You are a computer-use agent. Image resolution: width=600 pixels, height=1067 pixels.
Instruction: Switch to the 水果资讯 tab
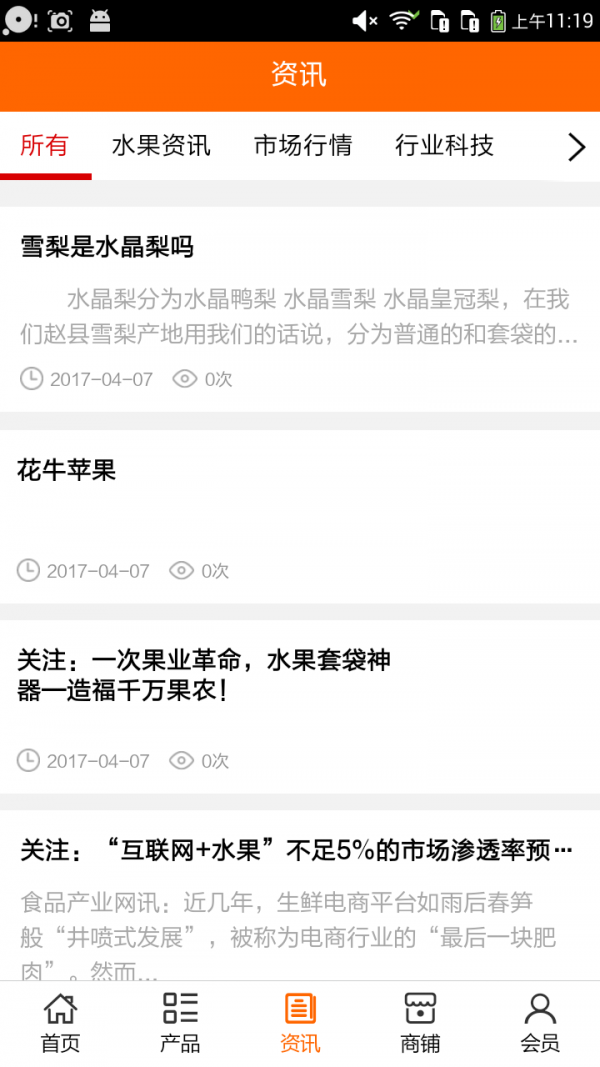pyautogui.click(x=161, y=146)
